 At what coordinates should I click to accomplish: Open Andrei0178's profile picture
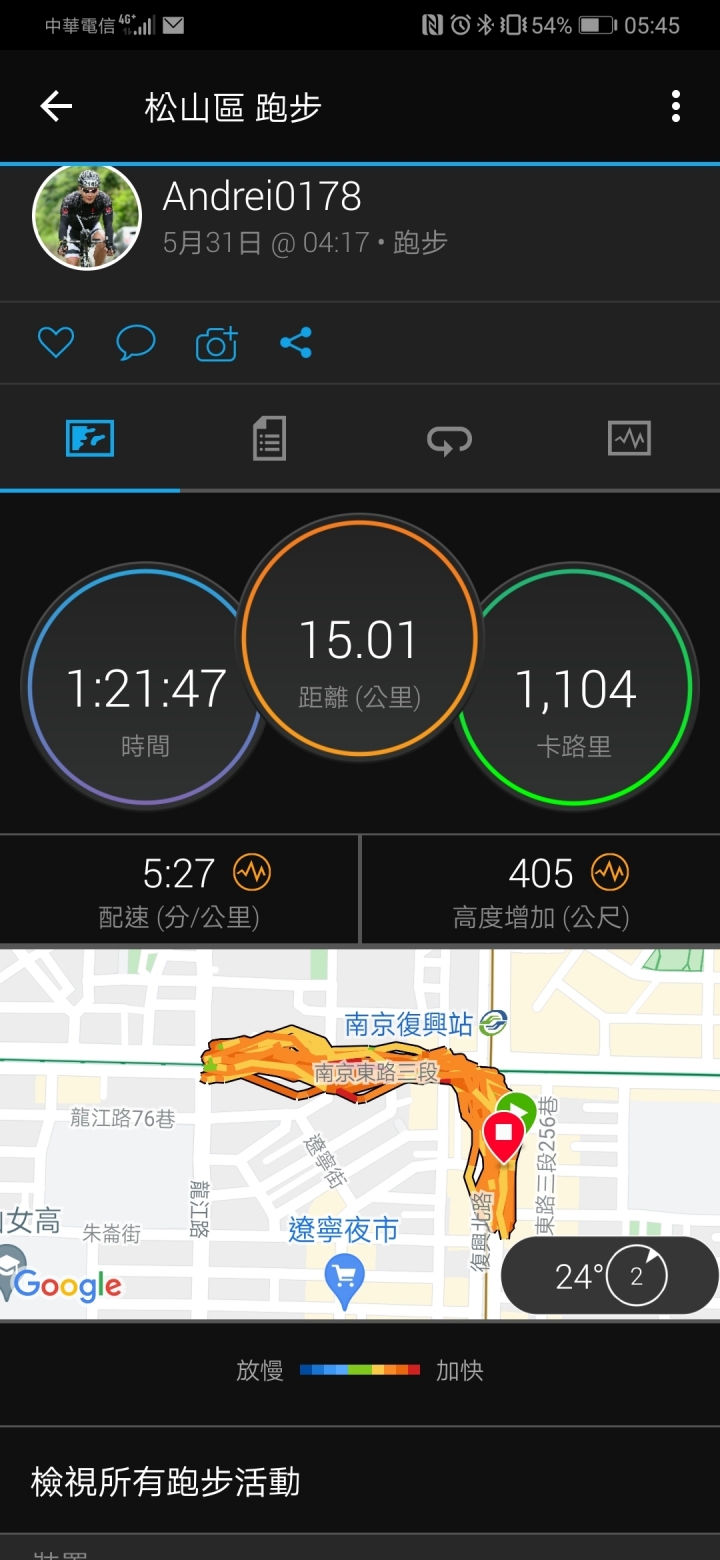(x=87, y=217)
